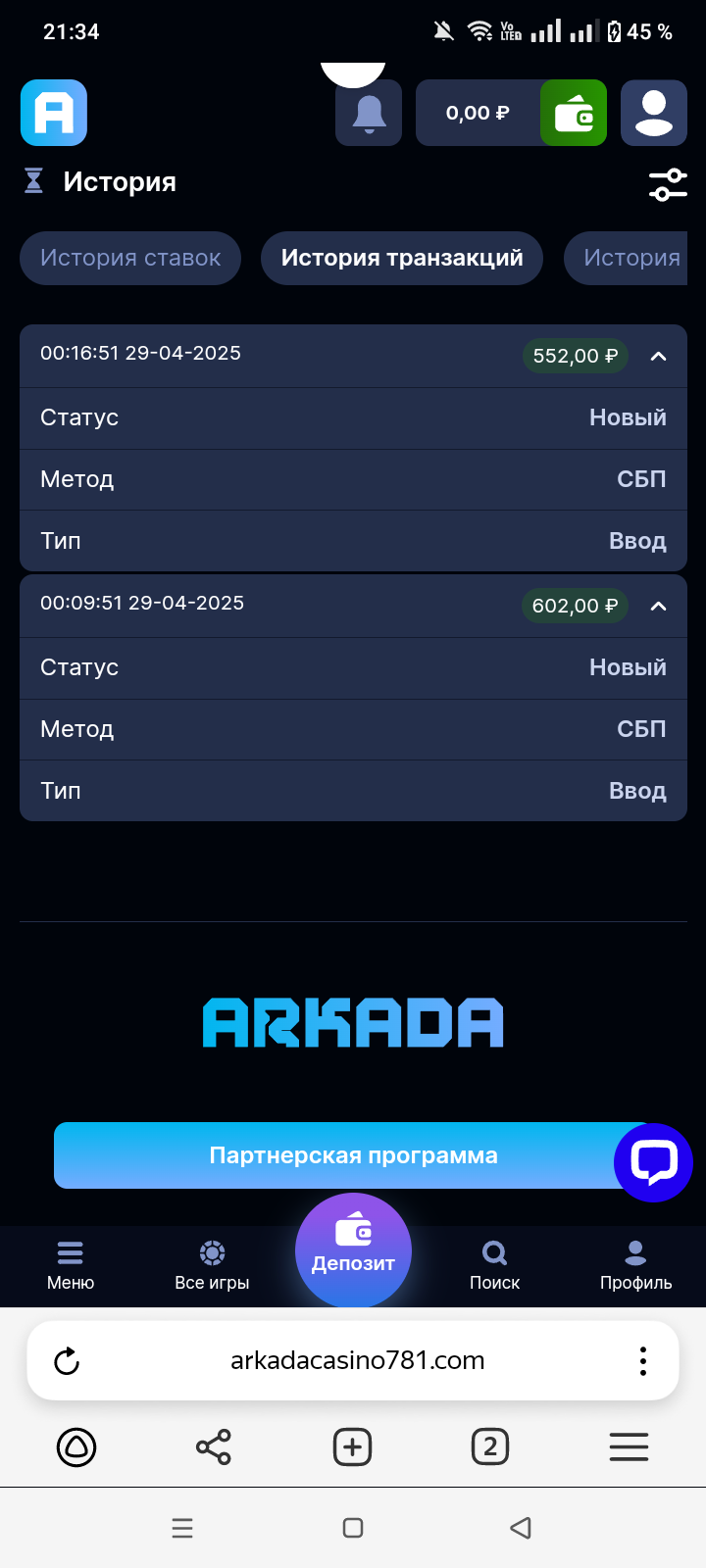Open the user profile avatar
This screenshot has width=706, height=1568.
pyautogui.click(x=654, y=114)
